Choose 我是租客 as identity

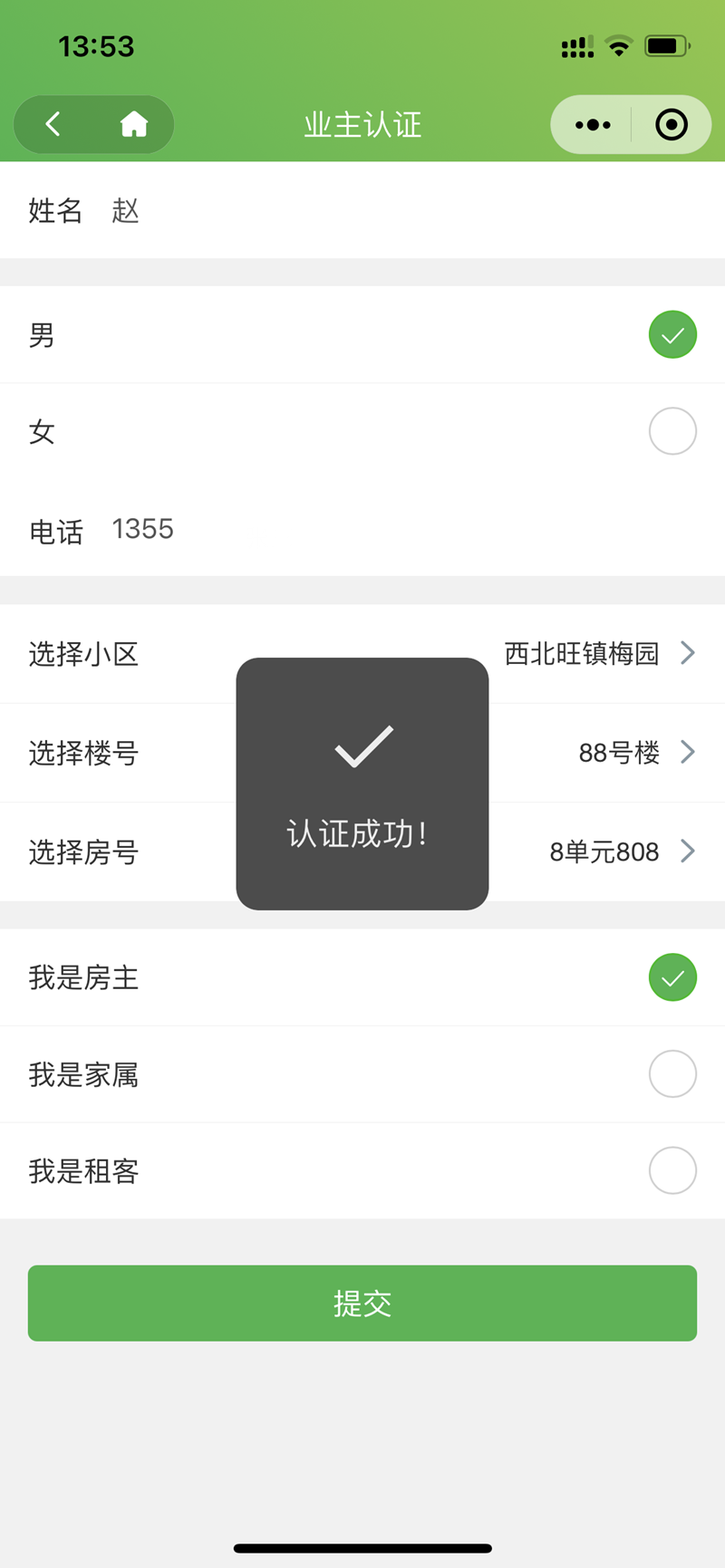(672, 1170)
